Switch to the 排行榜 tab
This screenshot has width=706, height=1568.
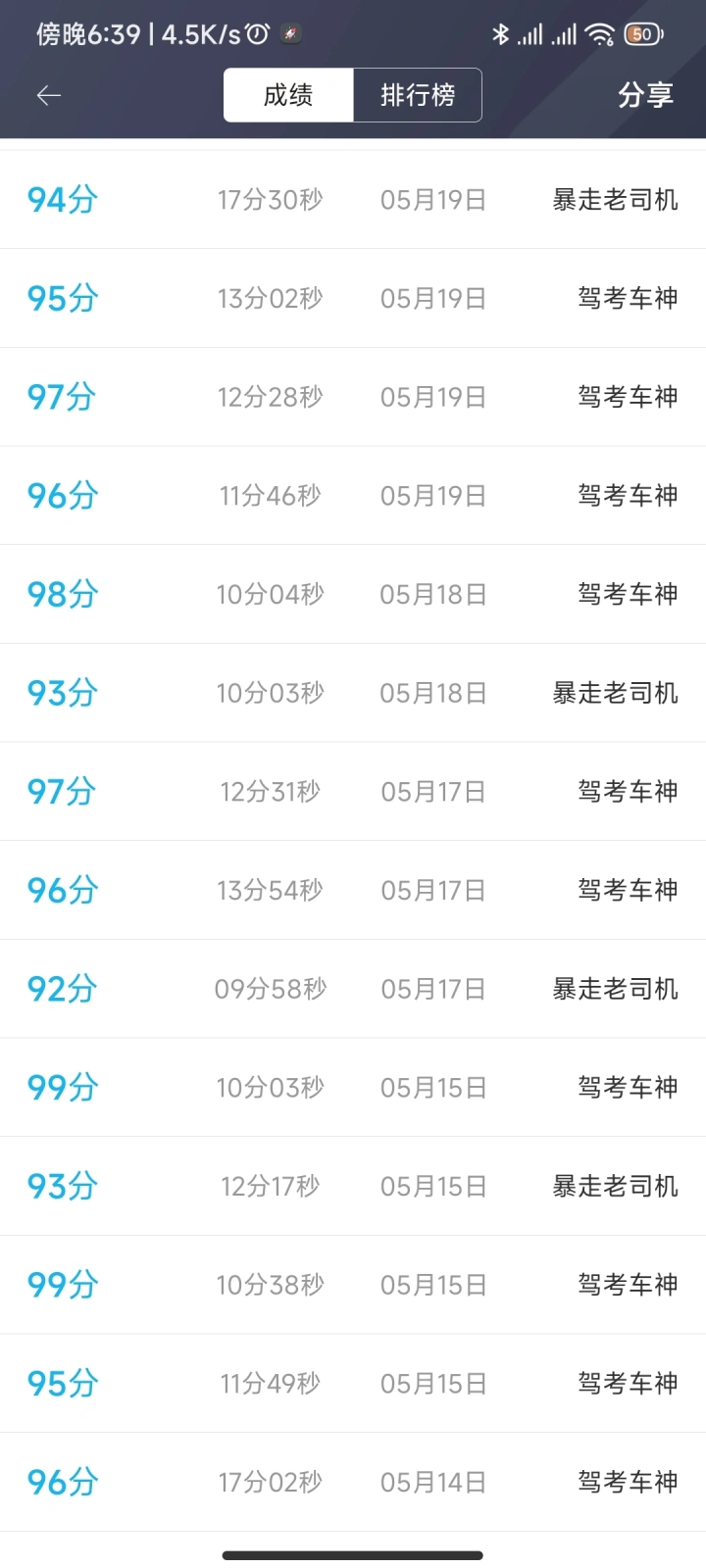418,95
